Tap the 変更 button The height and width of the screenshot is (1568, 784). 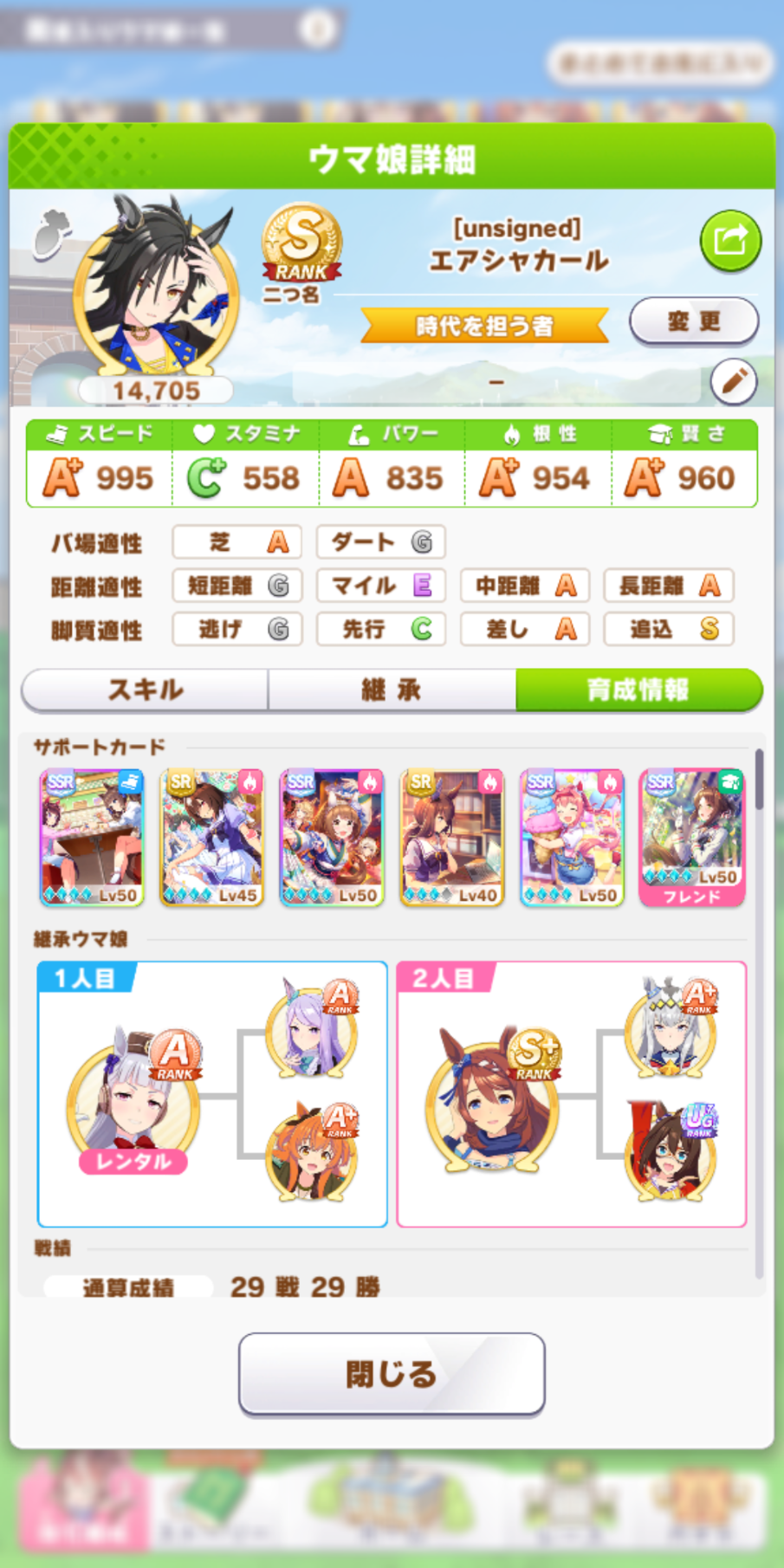coord(693,322)
